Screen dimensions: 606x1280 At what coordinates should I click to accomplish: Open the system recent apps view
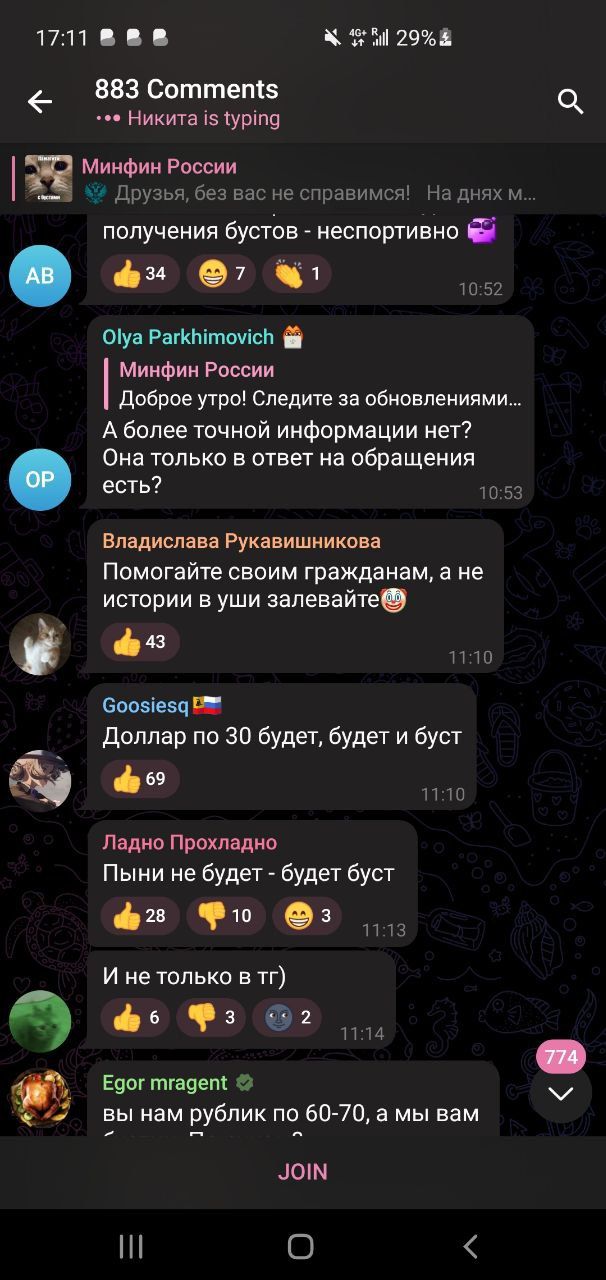pyautogui.click(x=131, y=1246)
